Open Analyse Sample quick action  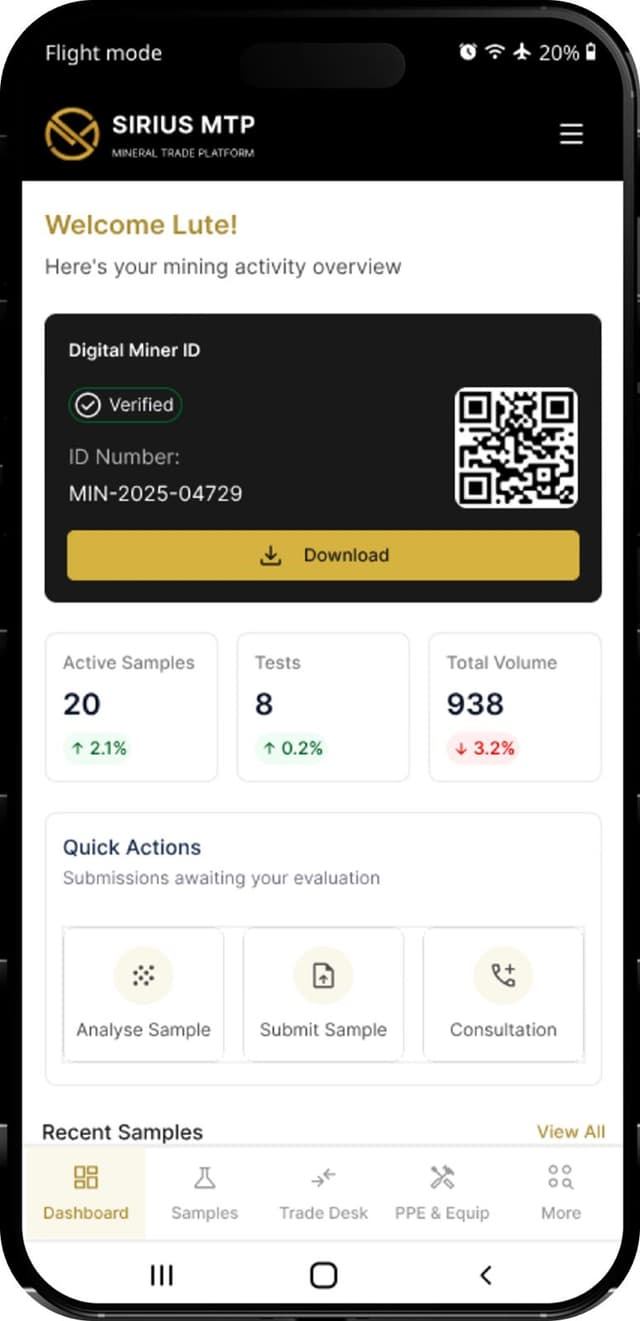point(143,994)
